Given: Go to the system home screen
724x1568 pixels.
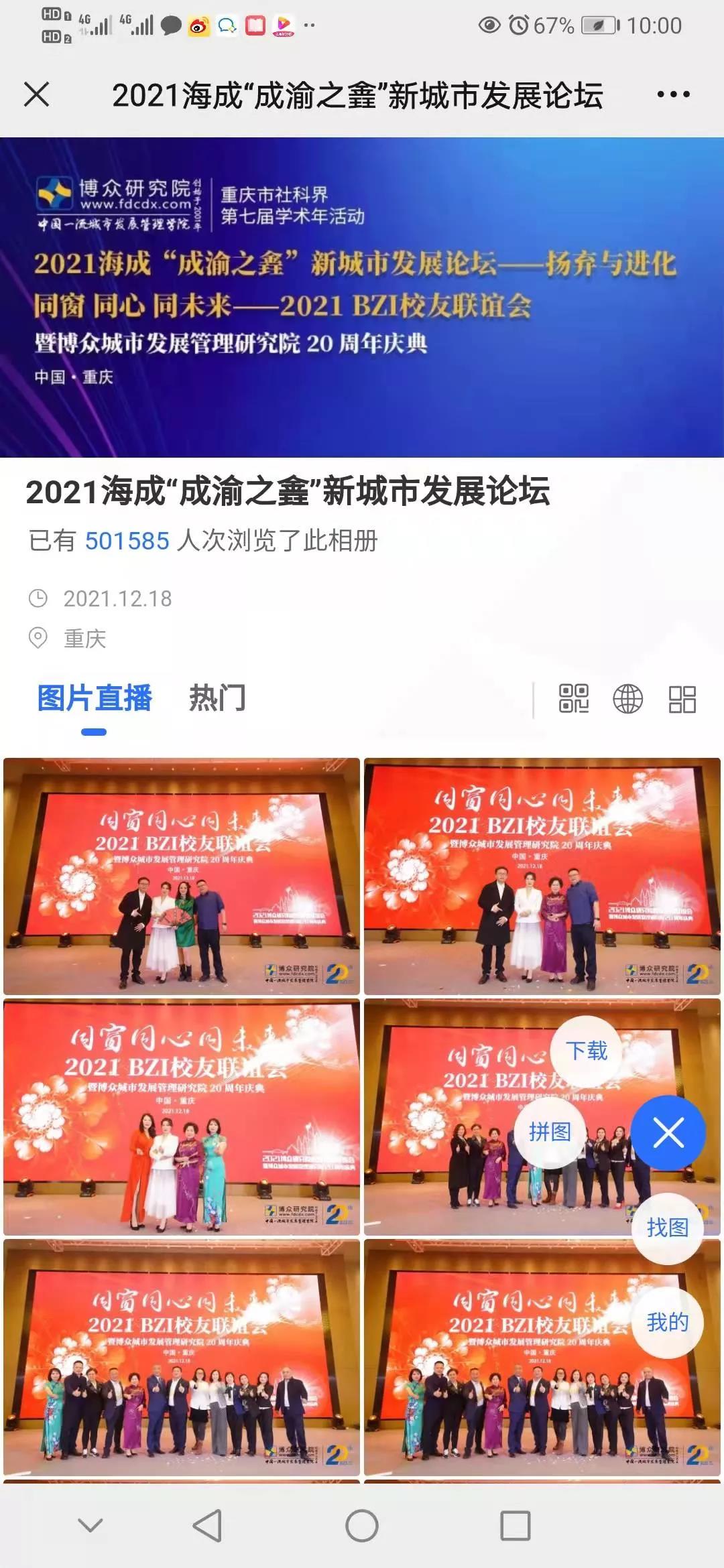Looking at the screenshot, I should [x=362, y=1526].
